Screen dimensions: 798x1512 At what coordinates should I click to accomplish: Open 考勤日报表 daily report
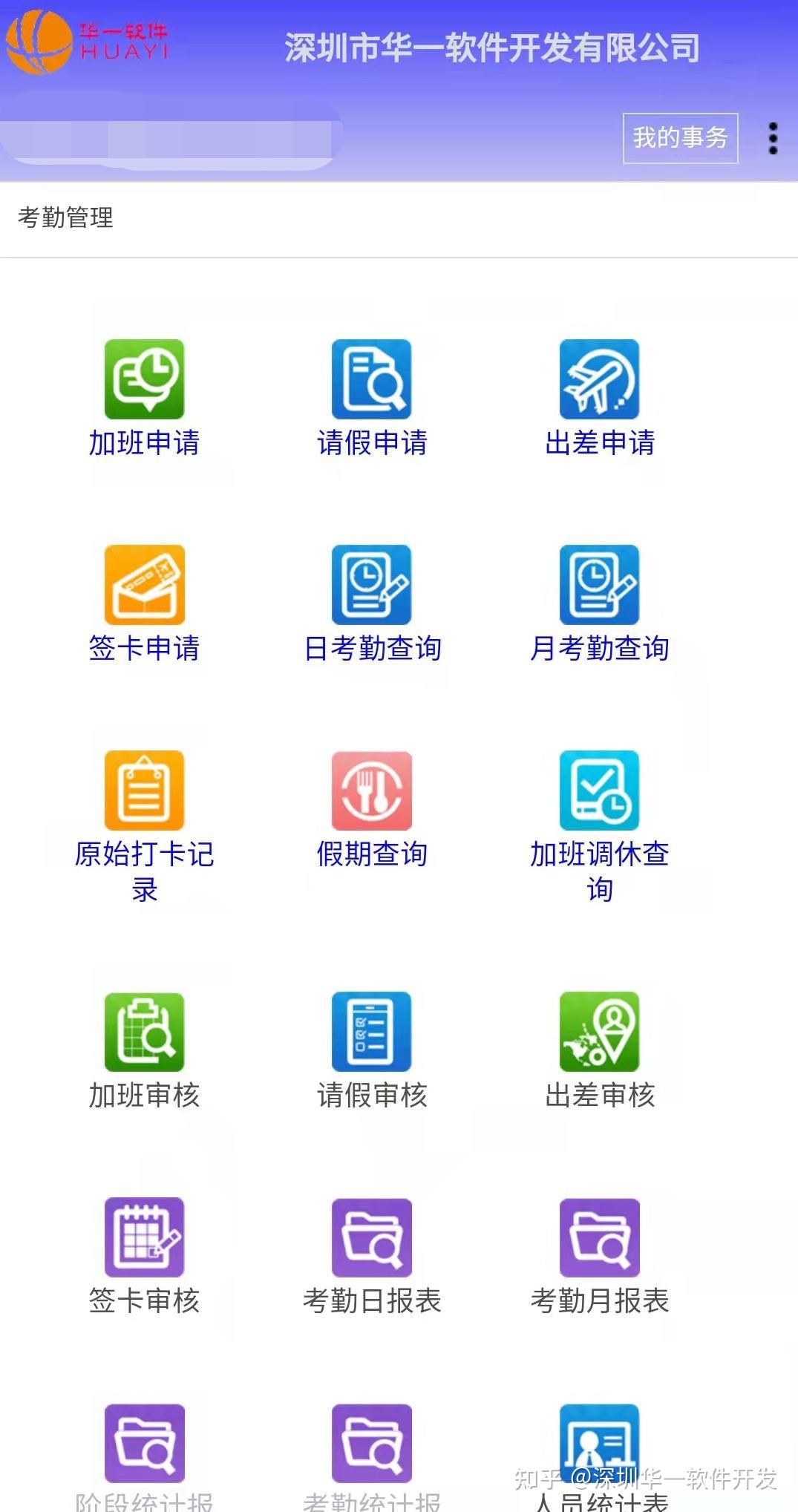(x=372, y=1257)
